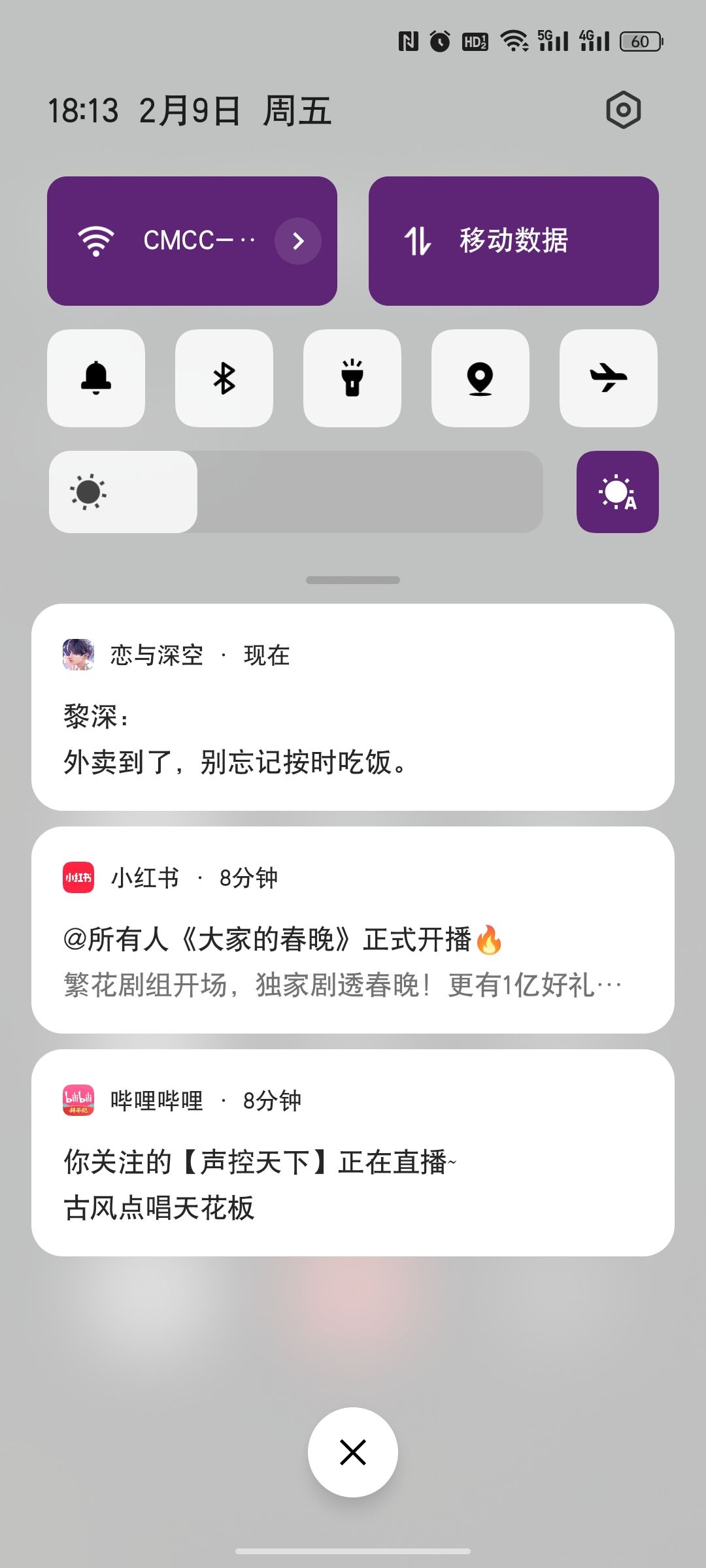
Task: Tap the mobile data arrows icon
Action: coord(419,240)
